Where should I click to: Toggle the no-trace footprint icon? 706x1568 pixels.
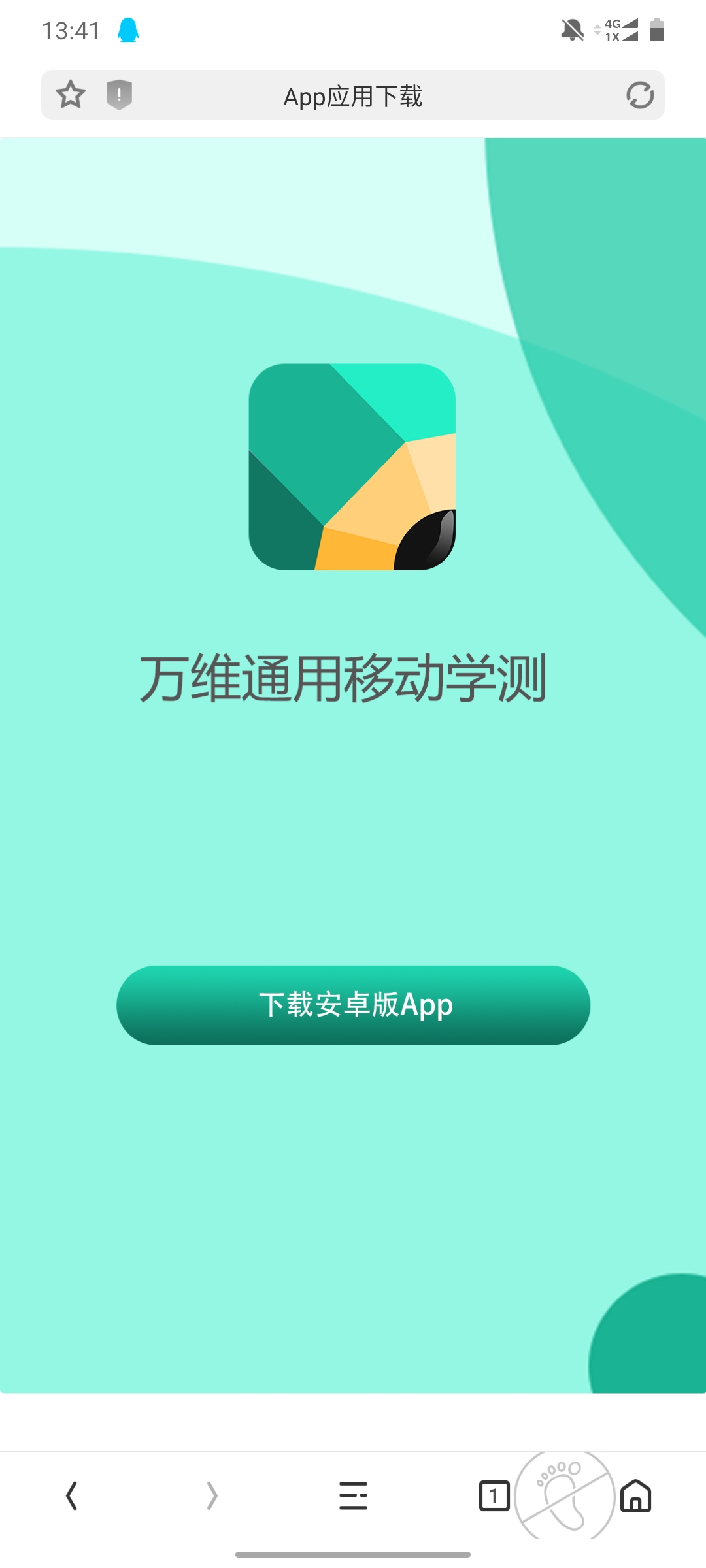tap(563, 1495)
